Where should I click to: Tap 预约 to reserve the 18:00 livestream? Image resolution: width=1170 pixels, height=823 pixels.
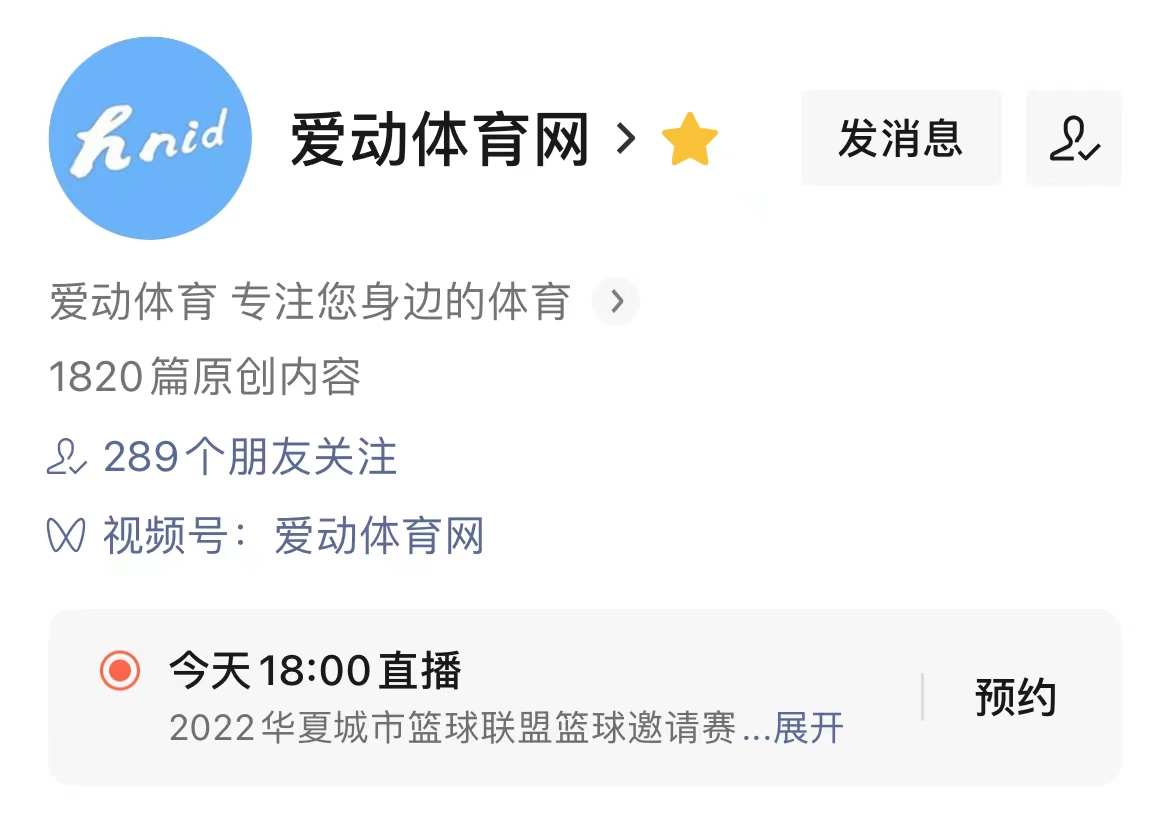[x=1015, y=697]
